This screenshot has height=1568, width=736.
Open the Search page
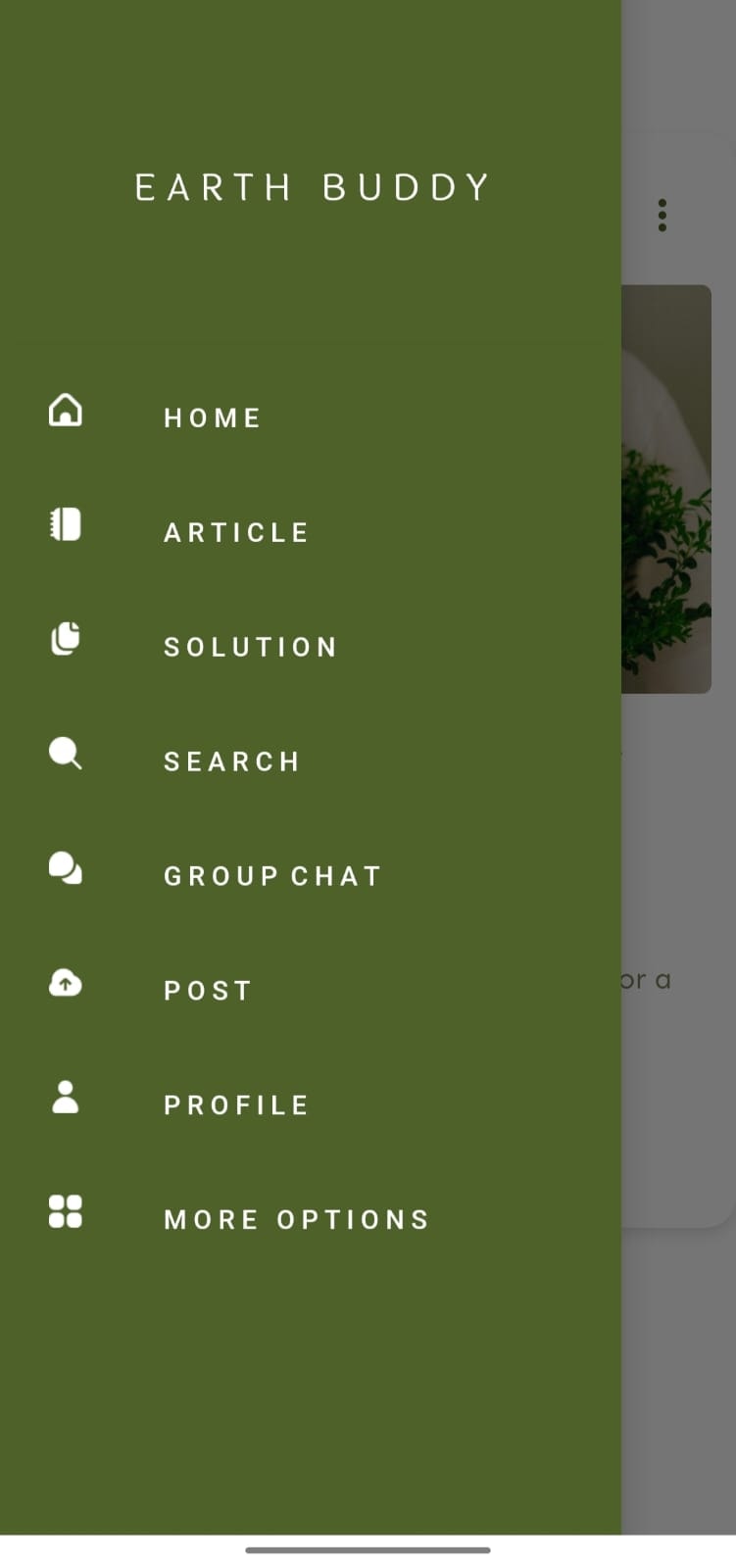[231, 761]
